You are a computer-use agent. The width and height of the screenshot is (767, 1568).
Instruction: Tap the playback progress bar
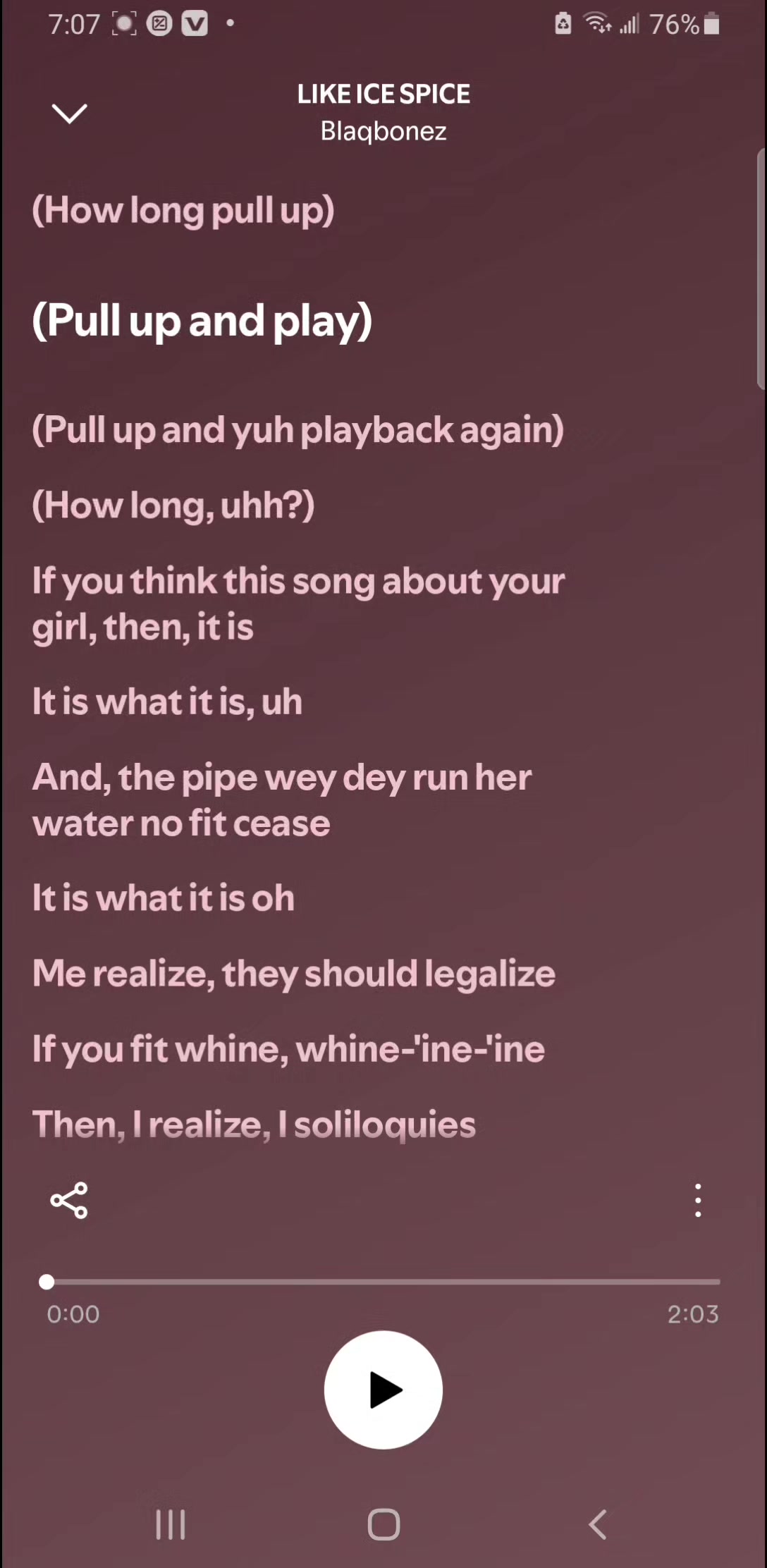coord(383,1282)
